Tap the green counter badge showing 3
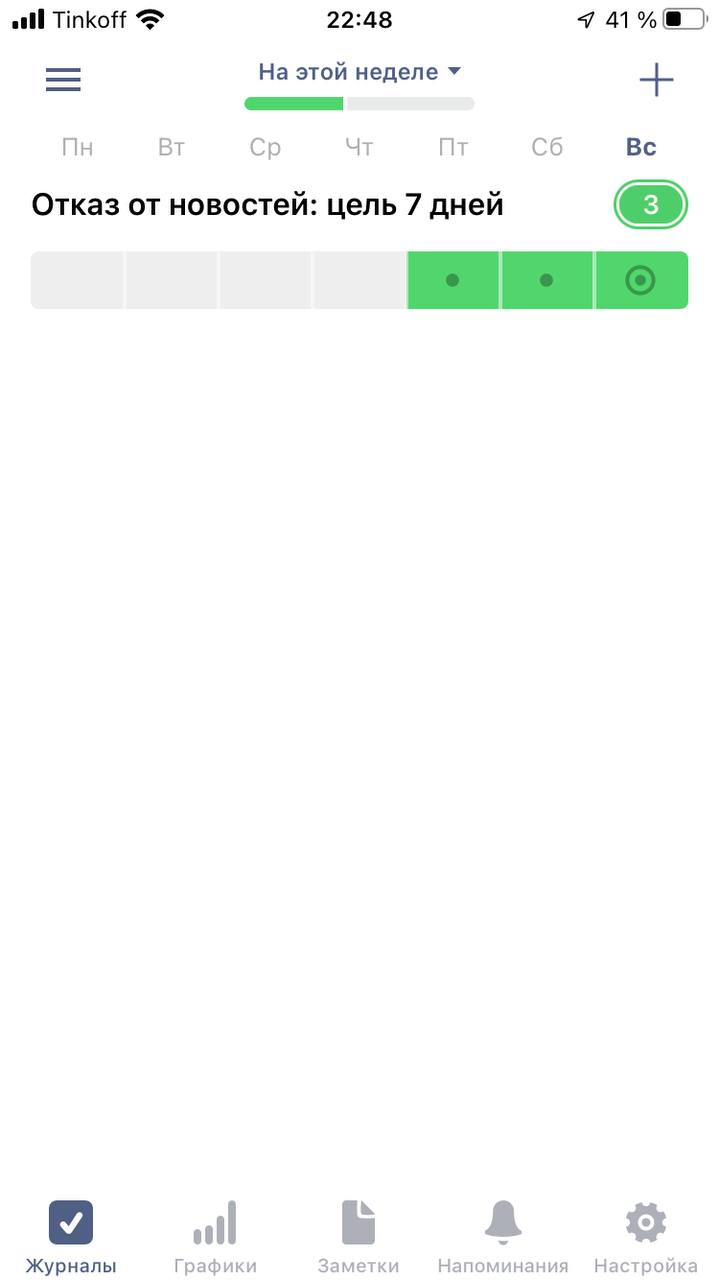 click(x=650, y=205)
